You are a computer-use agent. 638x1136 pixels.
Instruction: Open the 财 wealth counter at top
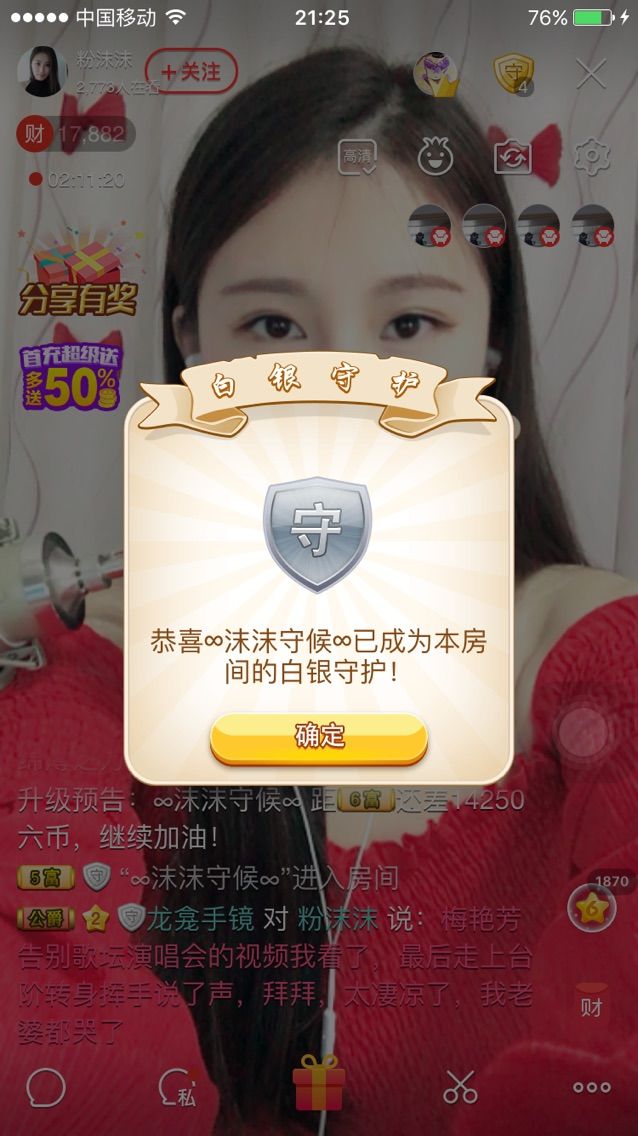75,133
